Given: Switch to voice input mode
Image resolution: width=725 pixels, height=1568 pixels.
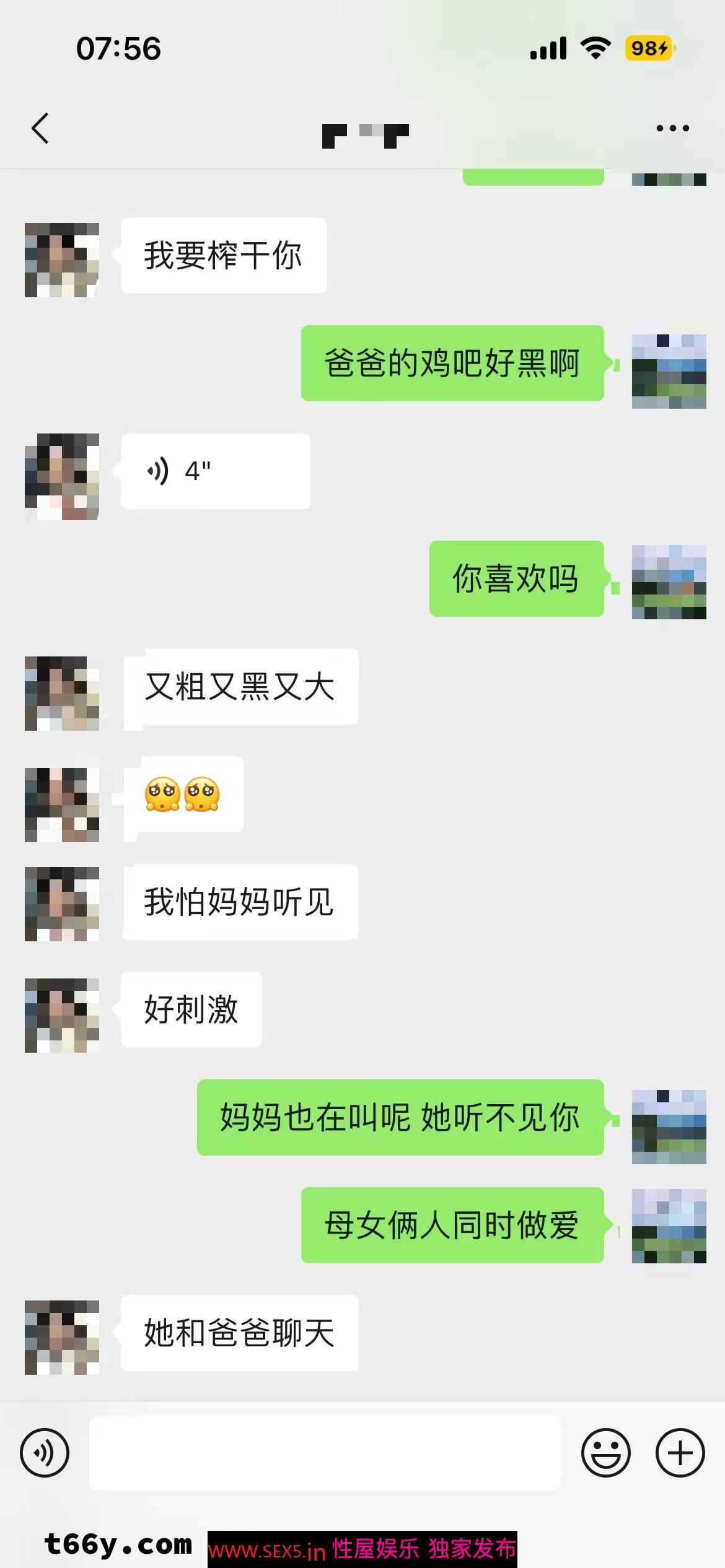Looking at the screenshot, I should tap(45, 1453).
